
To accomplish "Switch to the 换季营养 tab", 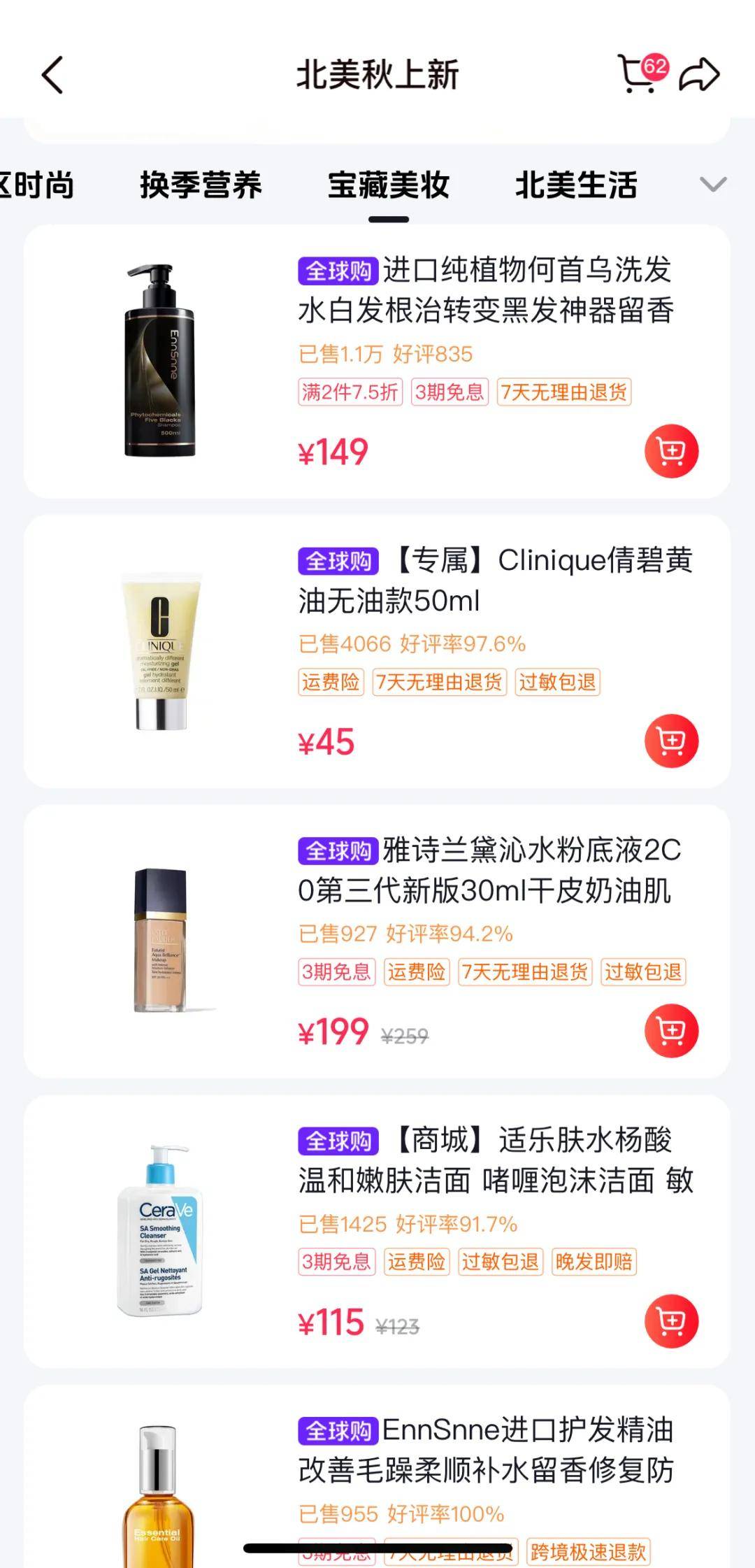I will pyautogui.click(x=201, y=185).
